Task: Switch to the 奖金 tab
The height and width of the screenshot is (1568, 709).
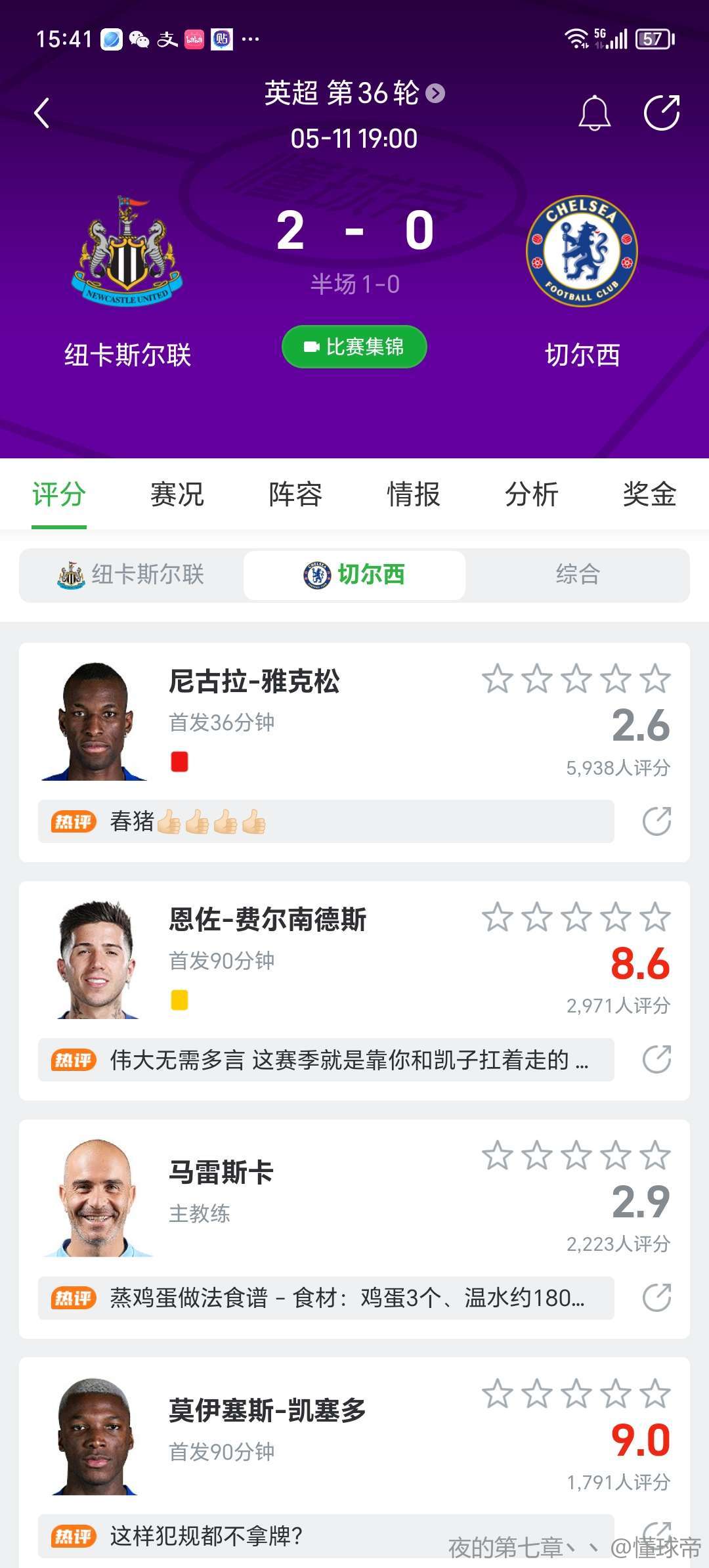Action: click(x=649, y=494)
